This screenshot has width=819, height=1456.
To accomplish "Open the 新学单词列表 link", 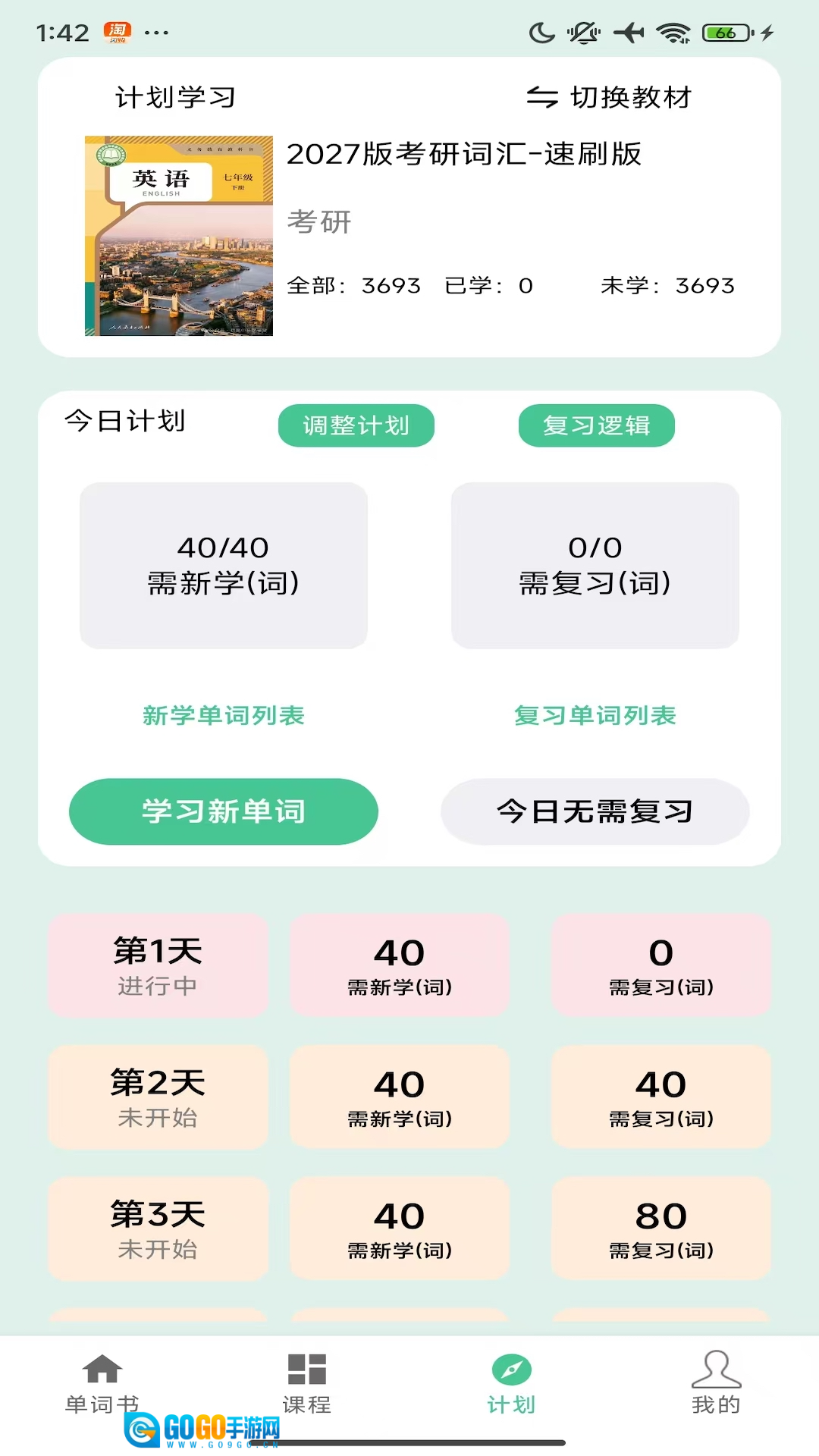I will [224, 715].
